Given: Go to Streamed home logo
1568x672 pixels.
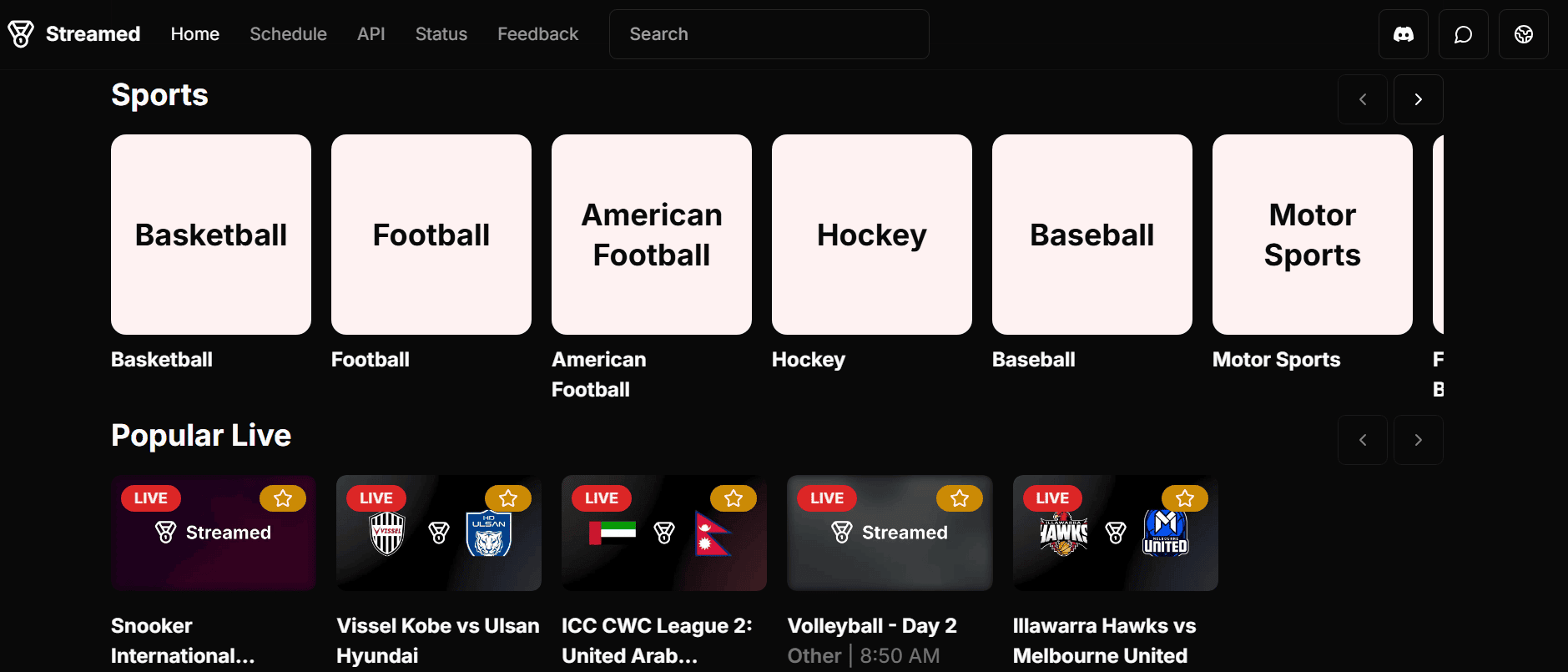Looking at the screenshot, I should [x=74, y=34].
